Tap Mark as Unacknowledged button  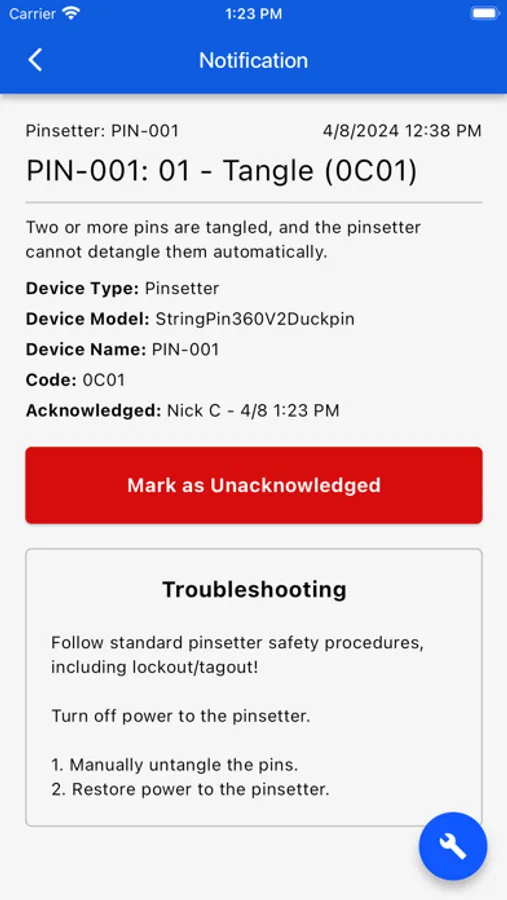254,485
